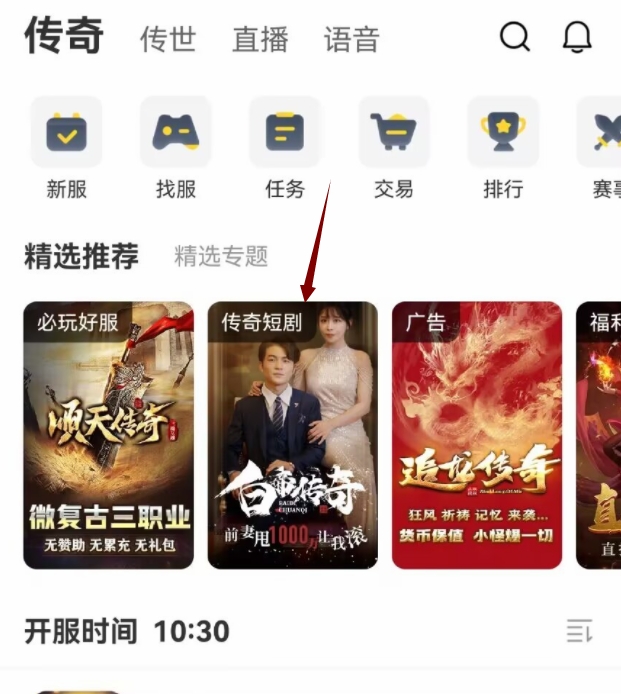Open the 排行 shortcut
The image size is (621, 694).
[x=503, y=147]
